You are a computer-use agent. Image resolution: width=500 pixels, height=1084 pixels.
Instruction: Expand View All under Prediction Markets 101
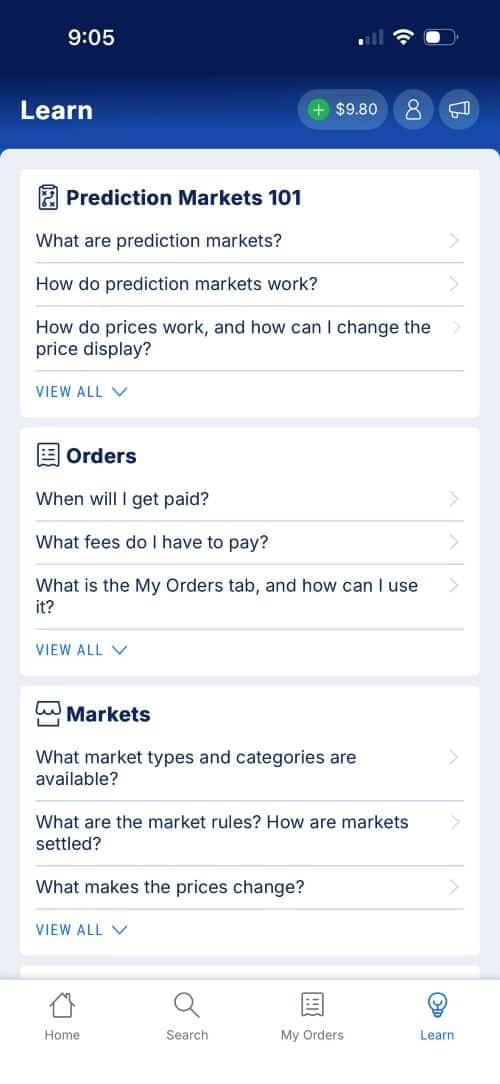pos(82,391)
